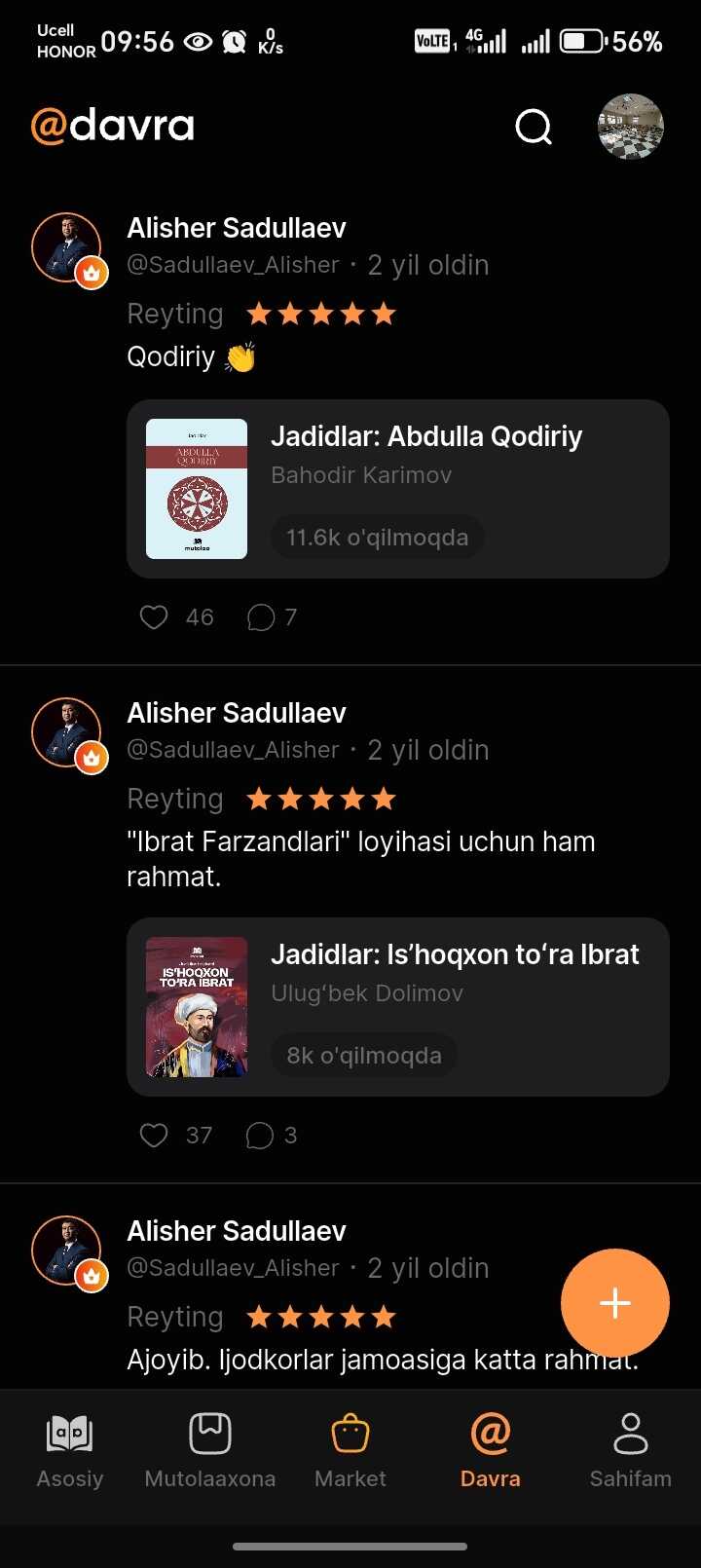Open Alisher Sadullaev's avatar on the Qodiriy review
Screen dimensions: 701x1568
tap(67, 248)
